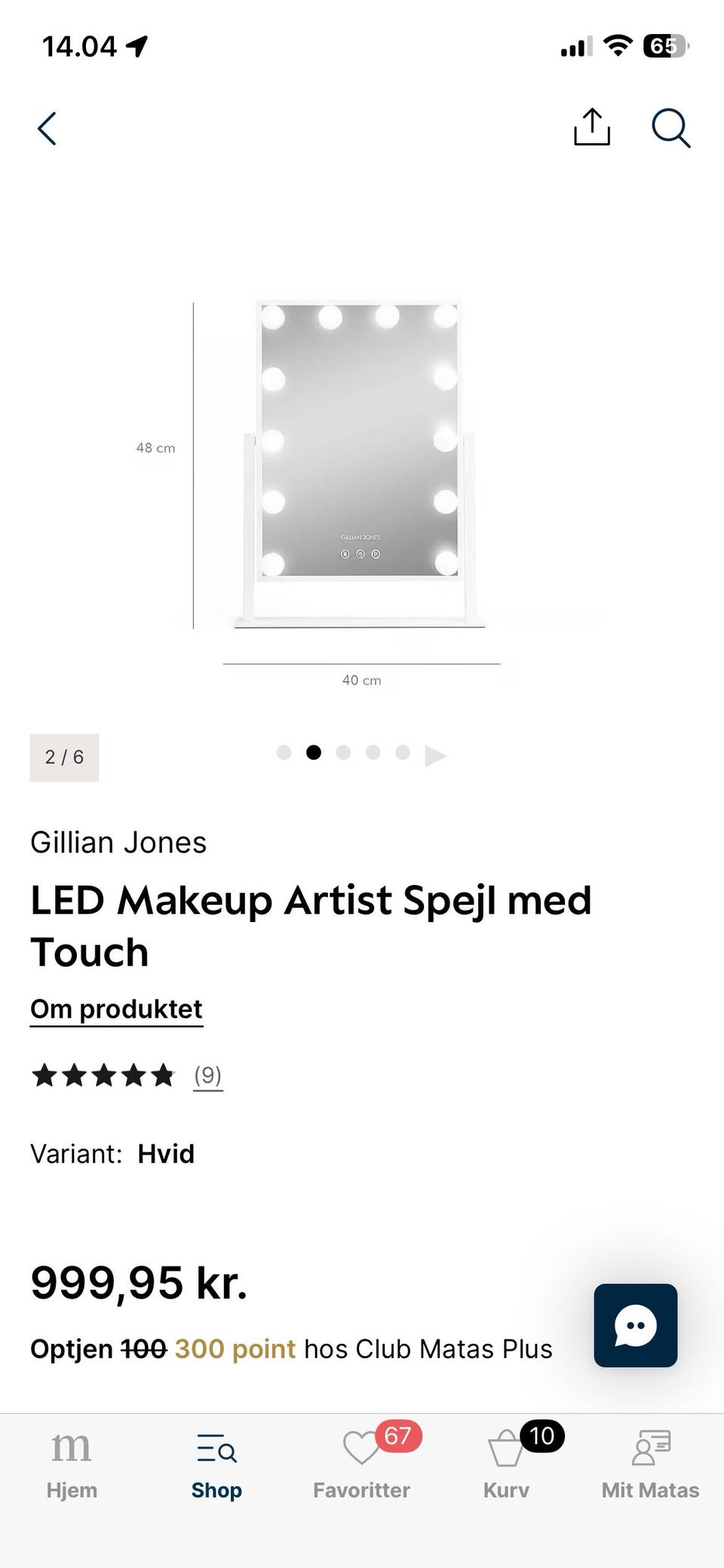Advance carousel with the play arrow

435,754
